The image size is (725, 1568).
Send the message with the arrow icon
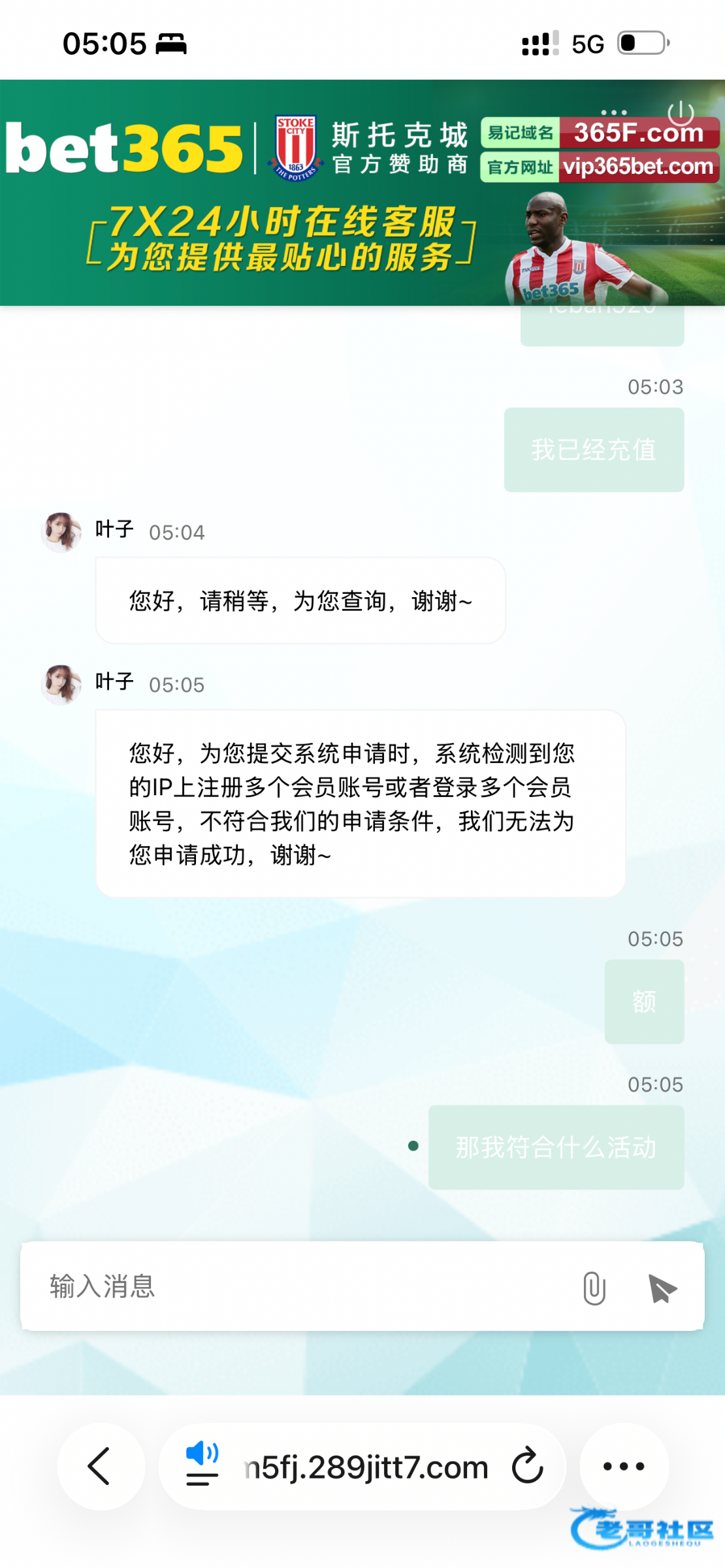[662, 1288]
